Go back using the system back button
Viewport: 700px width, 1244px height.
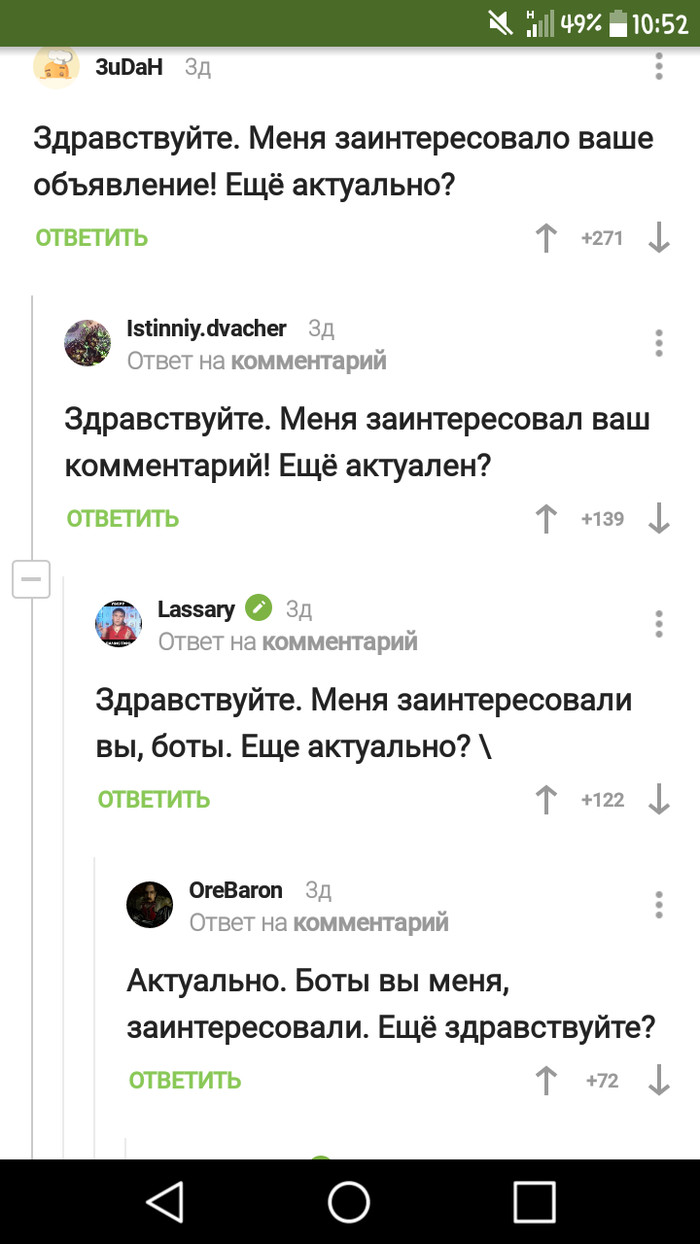[164, 1201]
